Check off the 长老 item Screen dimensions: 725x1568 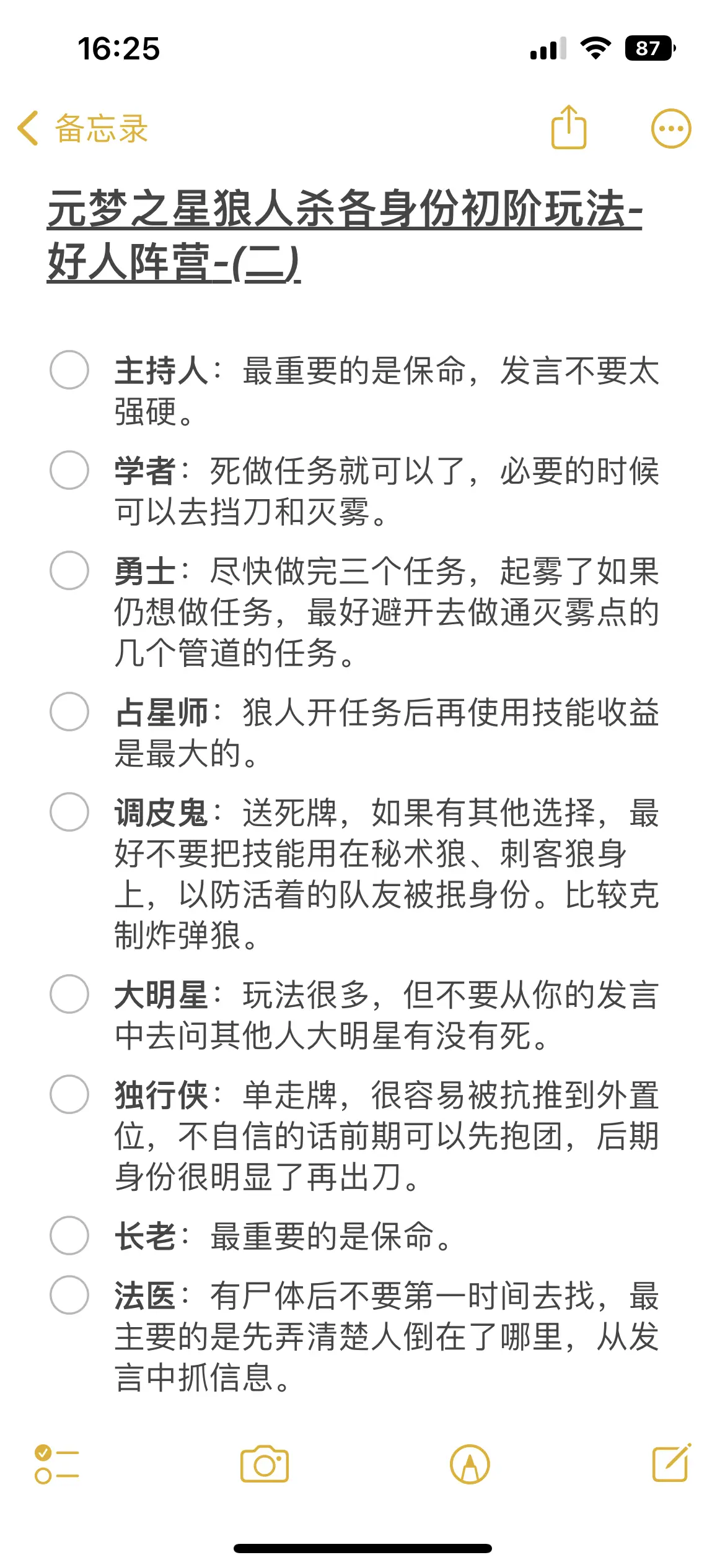[x=69, y=1235]
